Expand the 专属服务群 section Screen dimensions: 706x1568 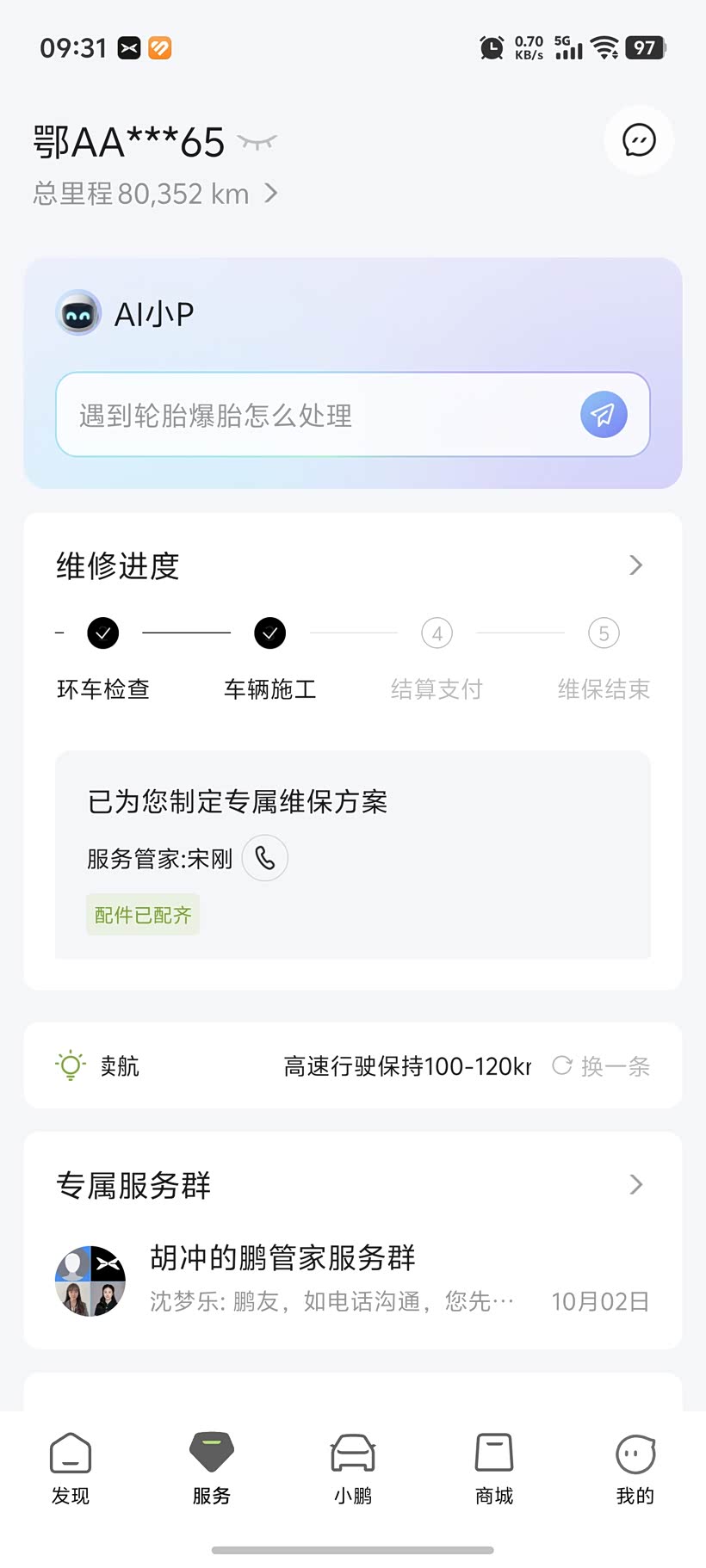635,1184
